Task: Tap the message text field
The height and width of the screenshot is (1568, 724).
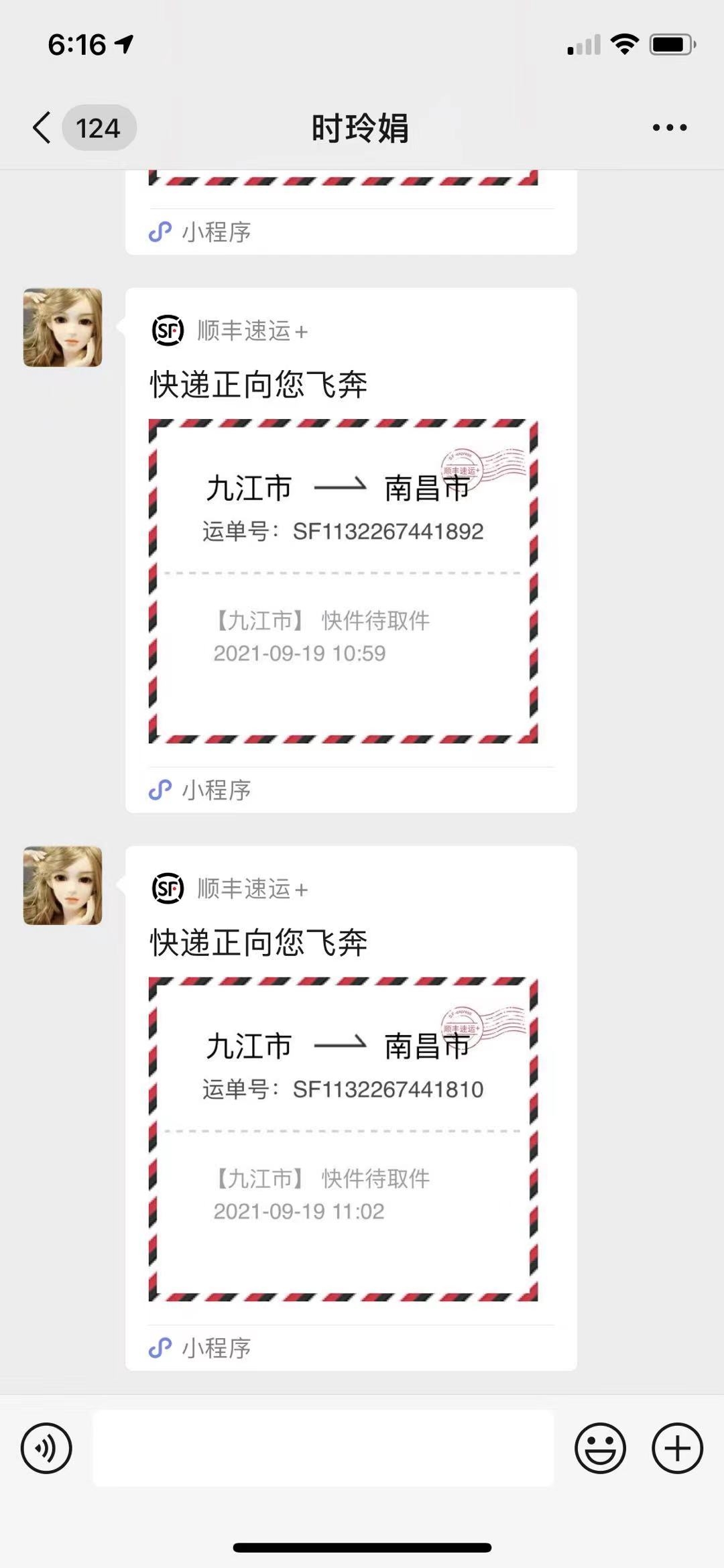Action: (x=322, y=1448)
